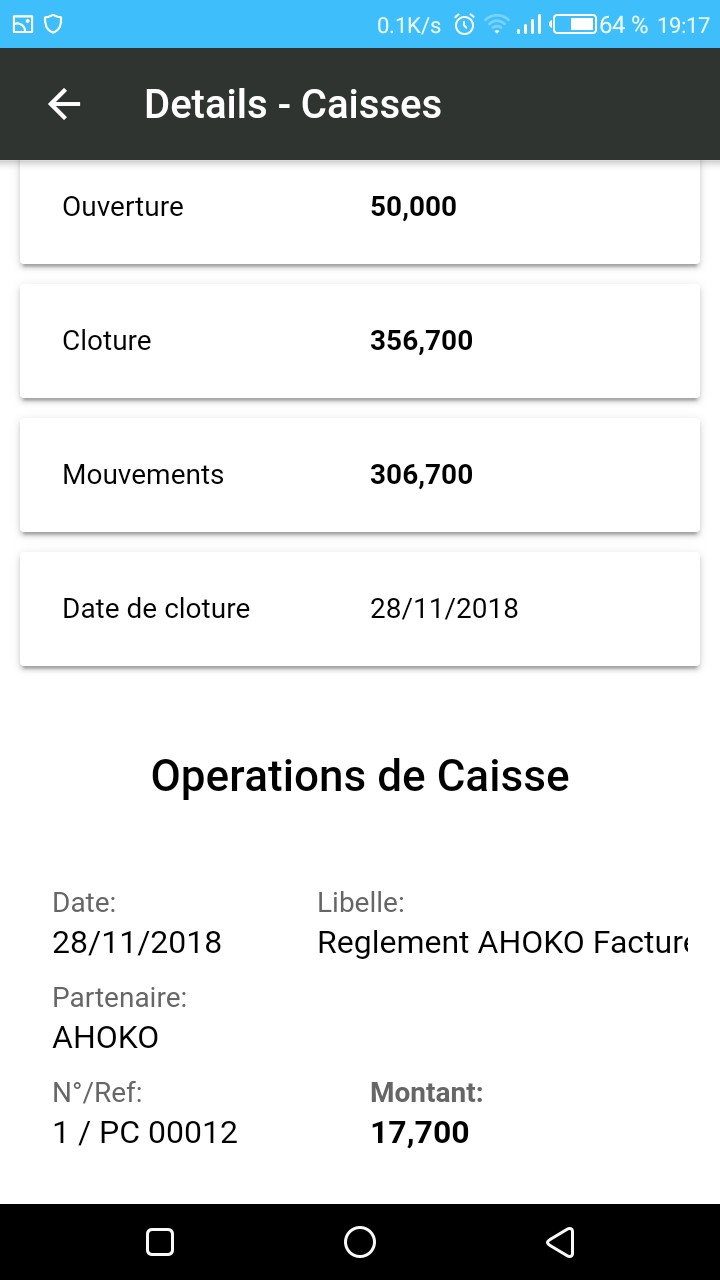
Task: Open the Cloture card showing 356,700
Action: tap(360, 340)
